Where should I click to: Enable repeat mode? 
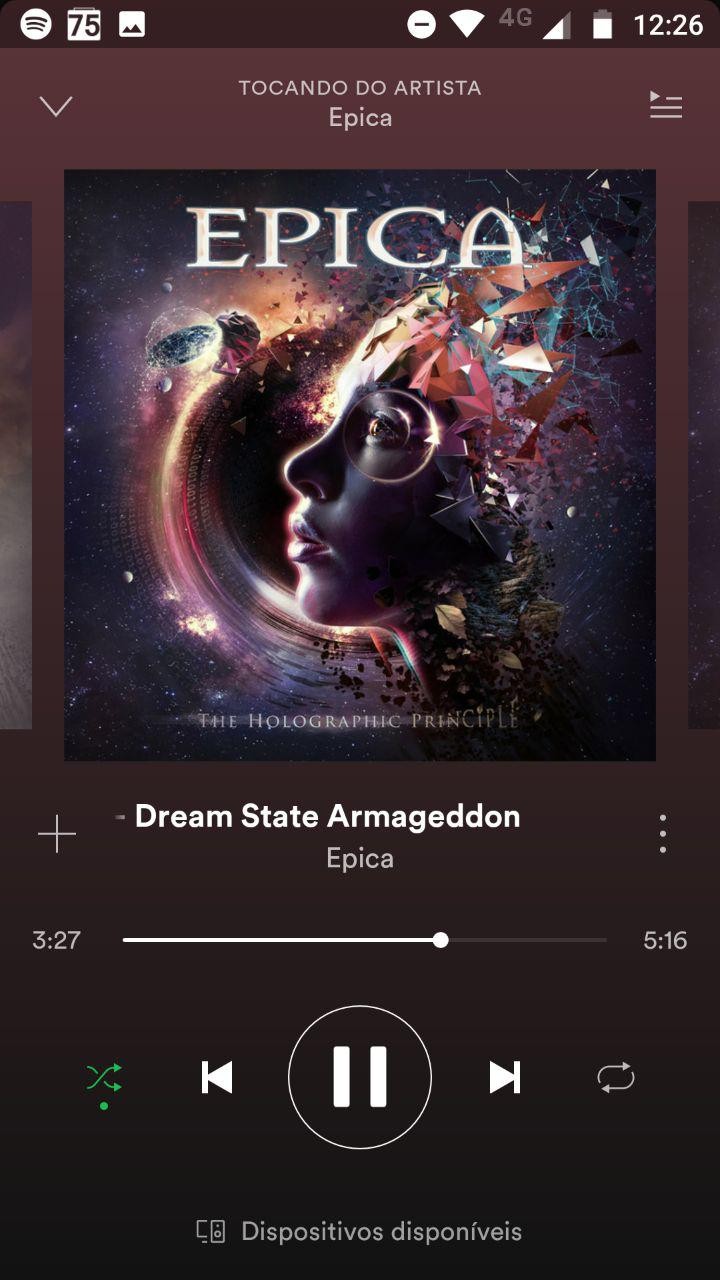click(616, 1078)
